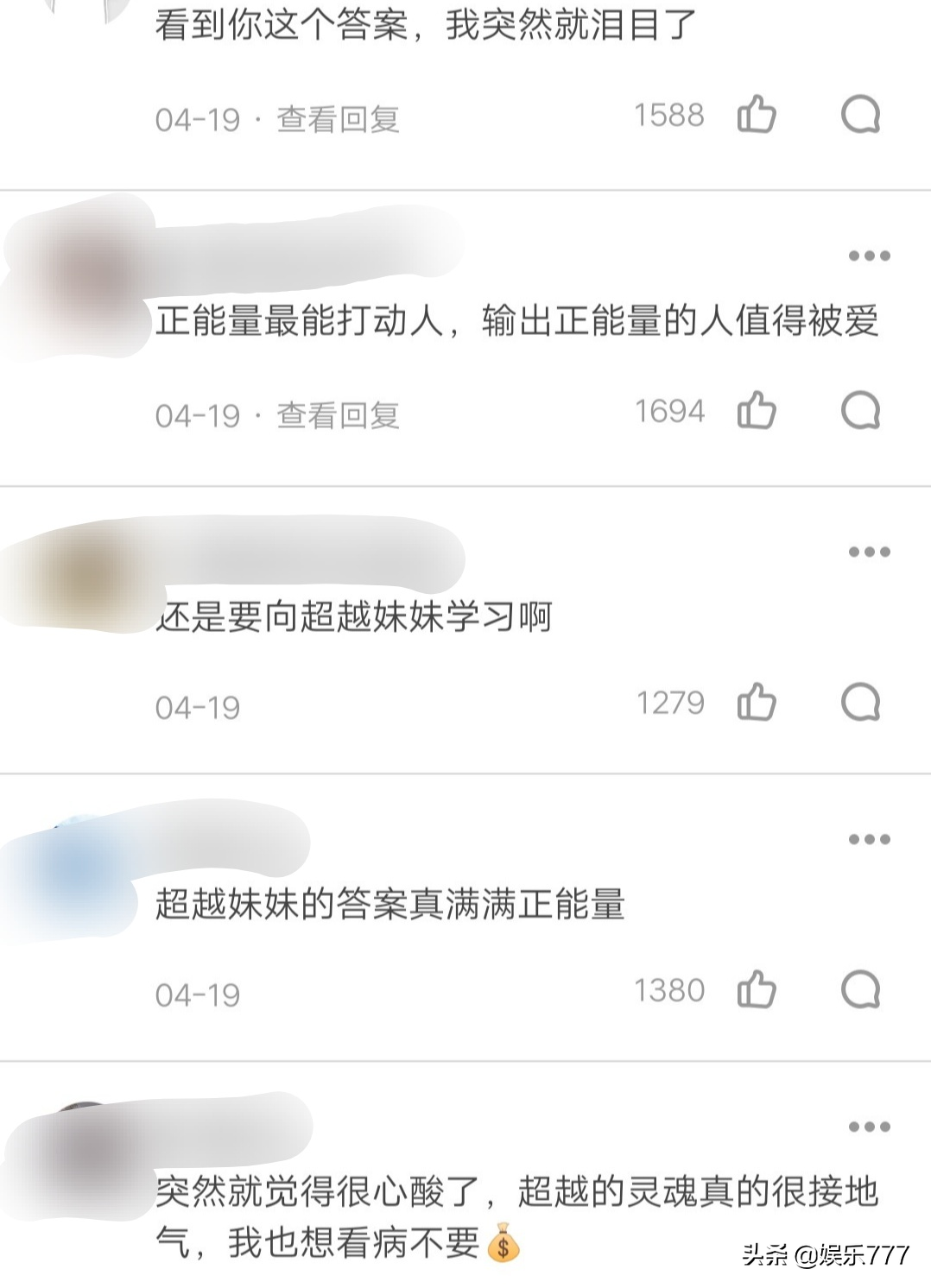Click the like count 1588
Viewport: 931px width, 1288px height.
(x=668, y=115)
